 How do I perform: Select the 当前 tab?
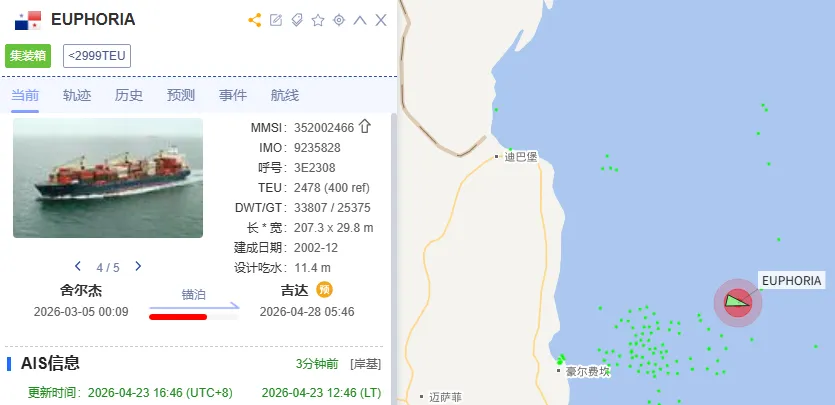point(25,96)
